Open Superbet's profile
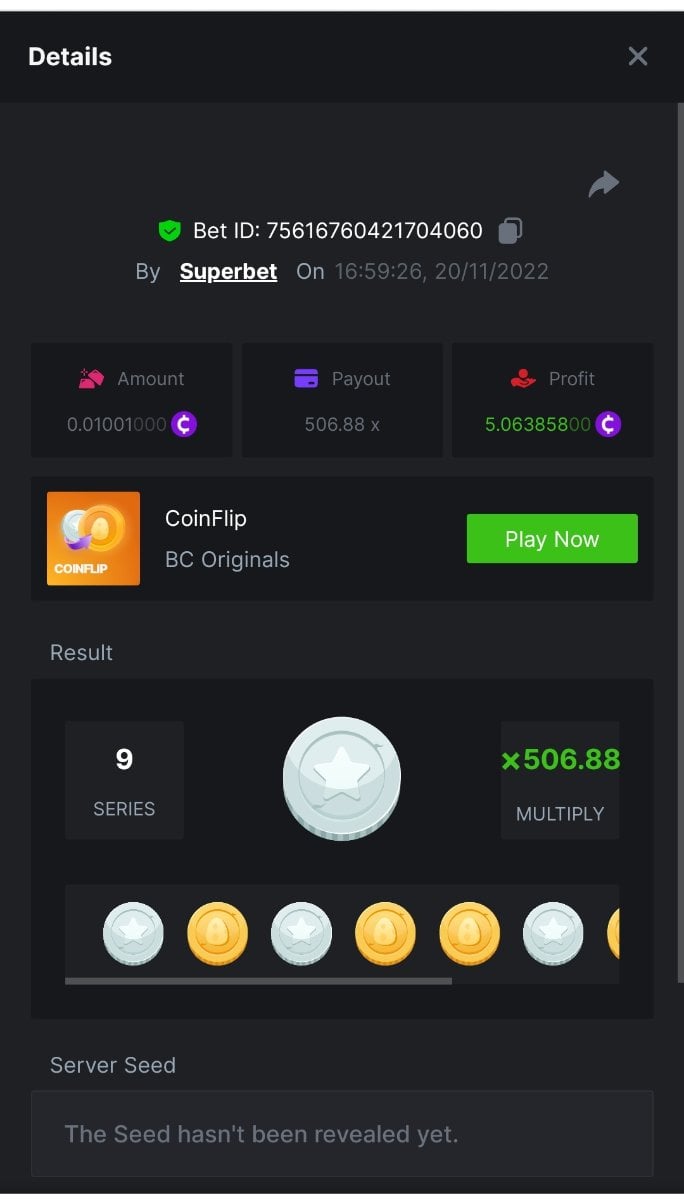Screen dimensions: 684x1200 (x=228, y=271)
